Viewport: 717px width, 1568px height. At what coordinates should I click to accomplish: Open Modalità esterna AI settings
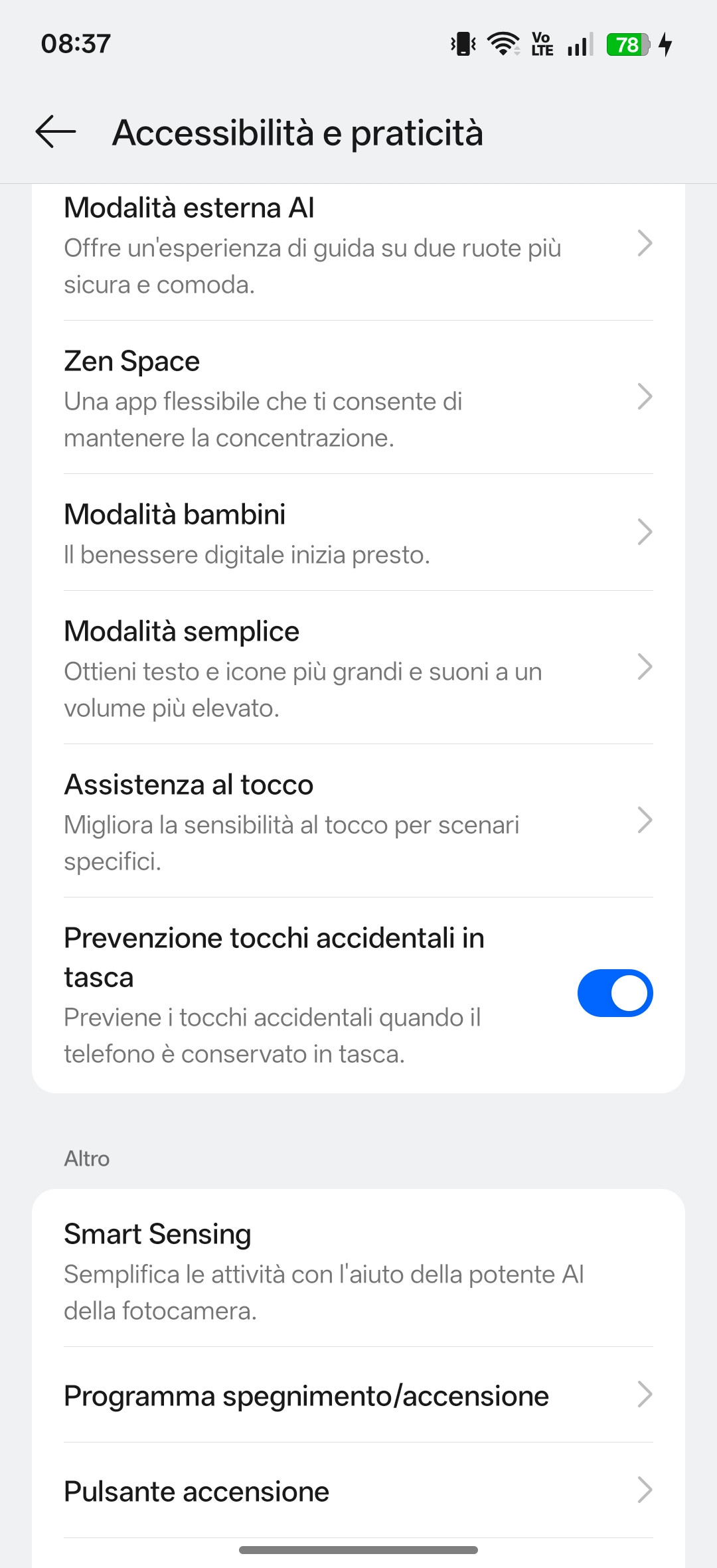coord(358,245)
